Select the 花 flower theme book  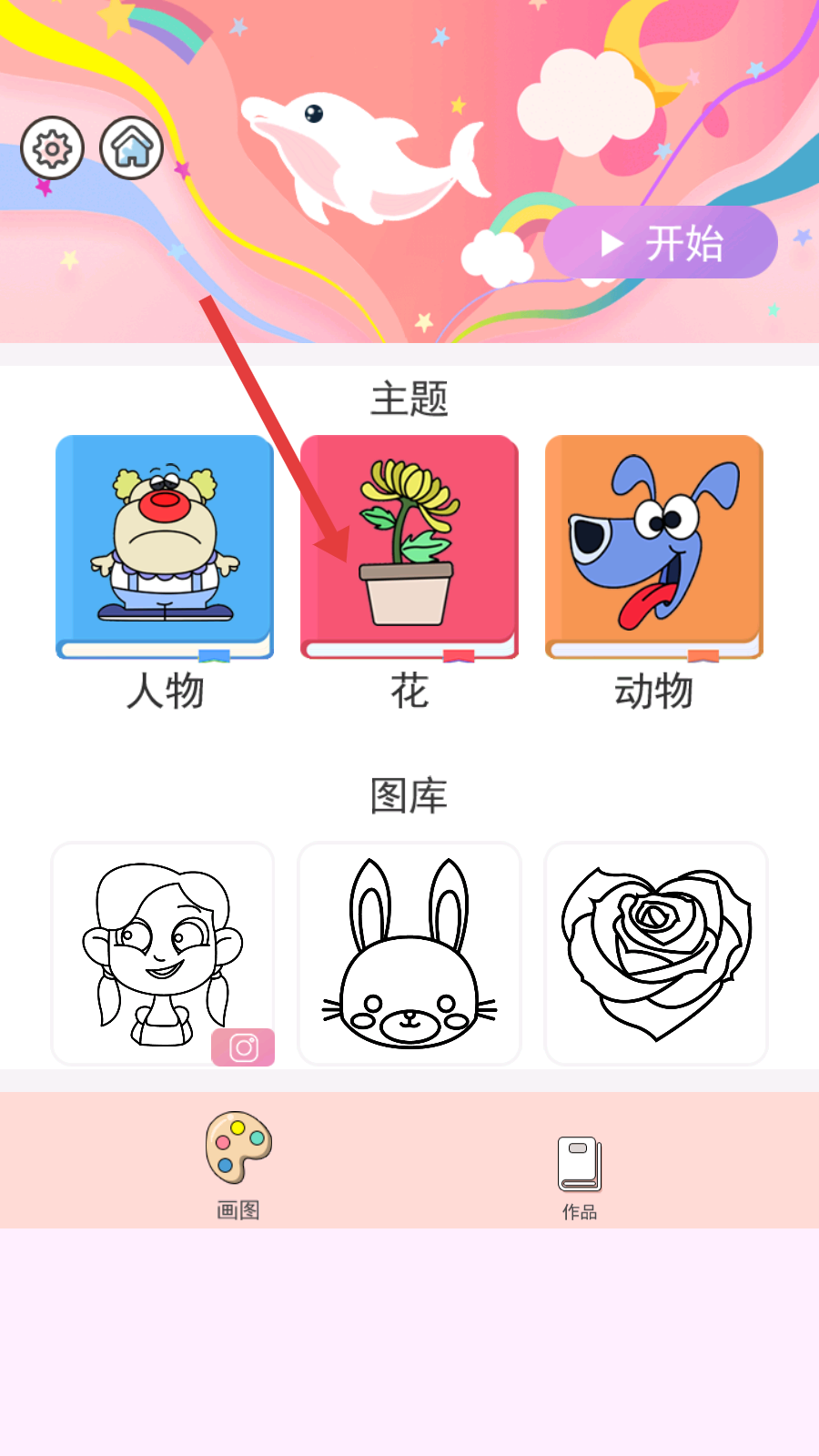[409, 548]
